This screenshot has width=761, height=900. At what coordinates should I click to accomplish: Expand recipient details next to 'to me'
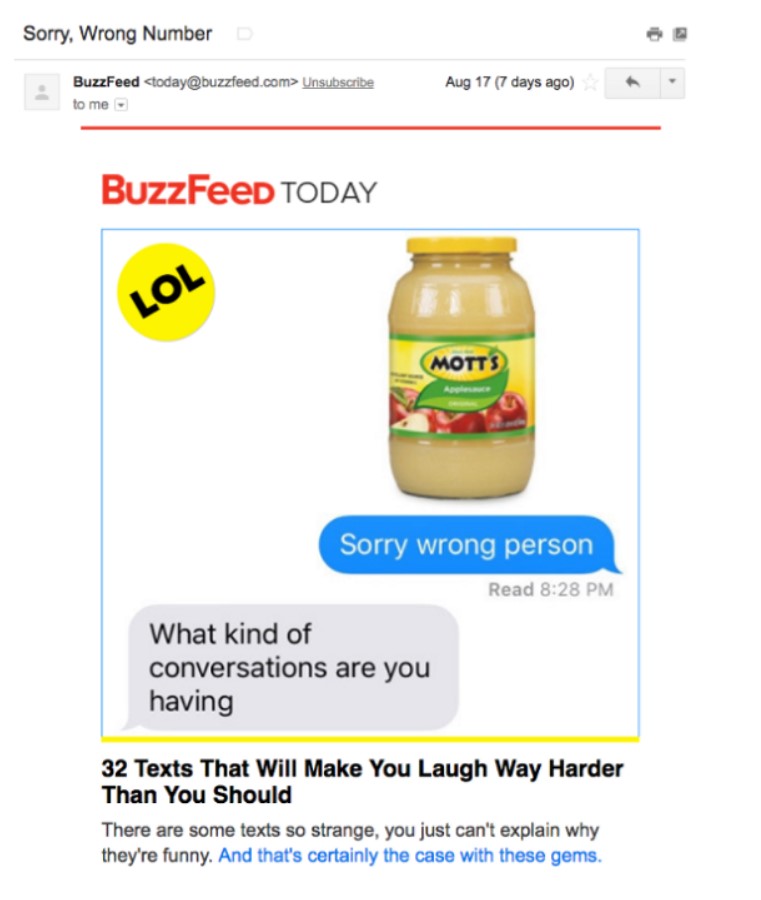(123, 104)
